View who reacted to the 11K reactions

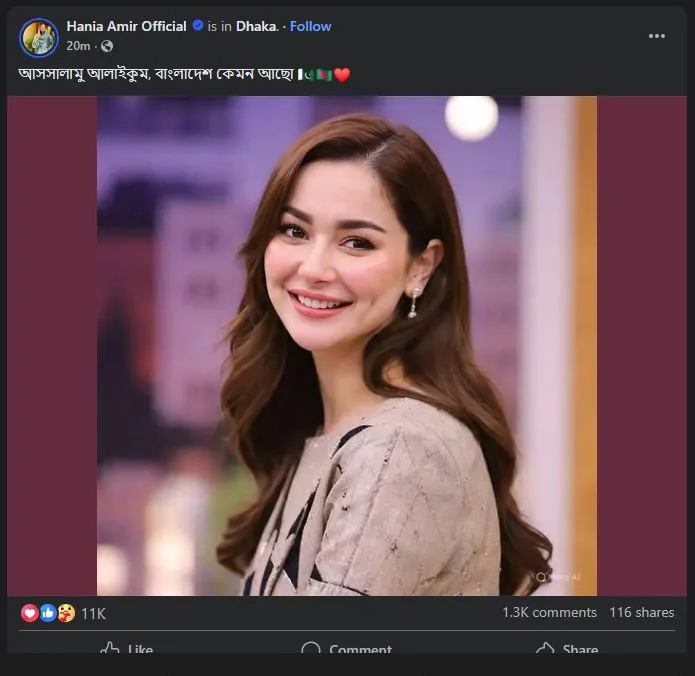[x=92, y=612]
